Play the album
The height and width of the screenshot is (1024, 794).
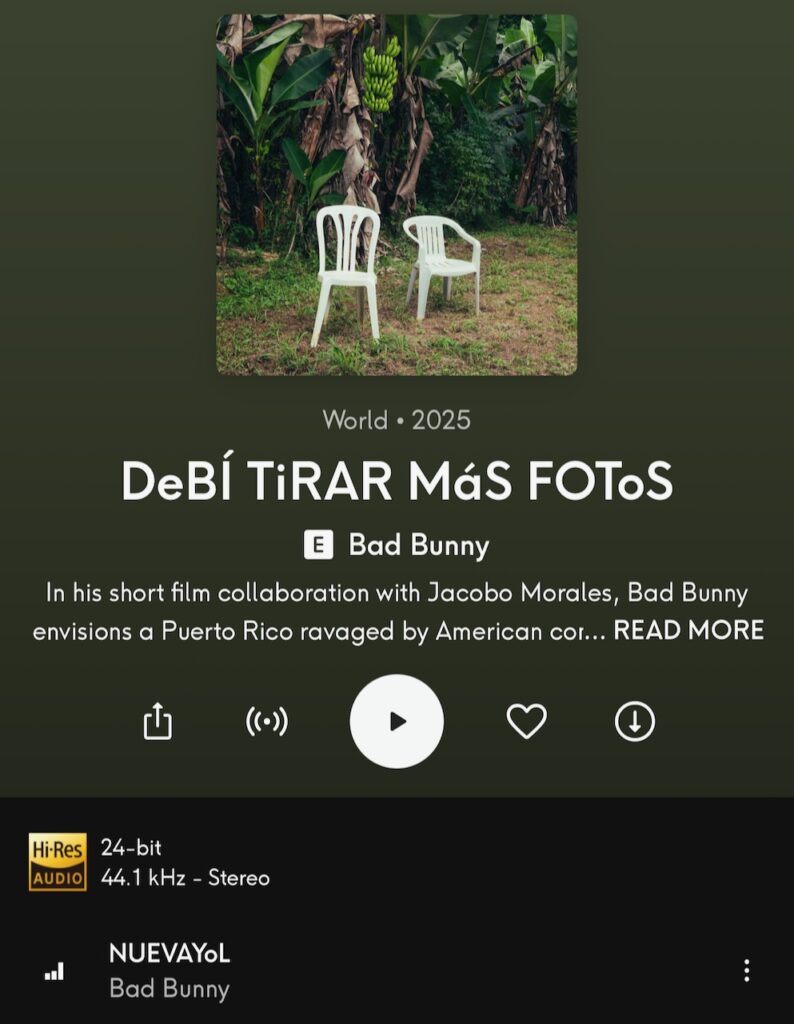[397, 721]
